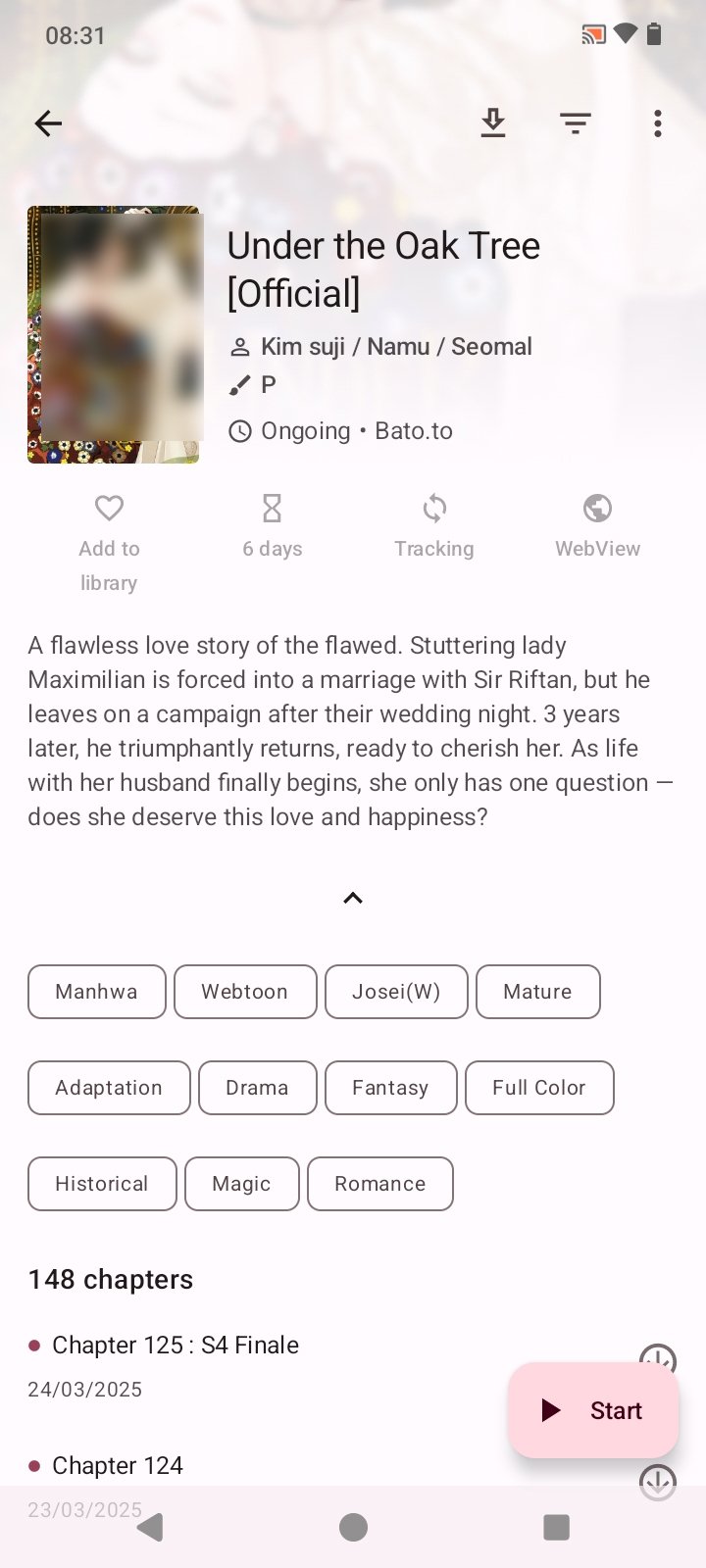706x1568 pixels.
Task: Open the chapter filter settings
Action: (576, 123)
